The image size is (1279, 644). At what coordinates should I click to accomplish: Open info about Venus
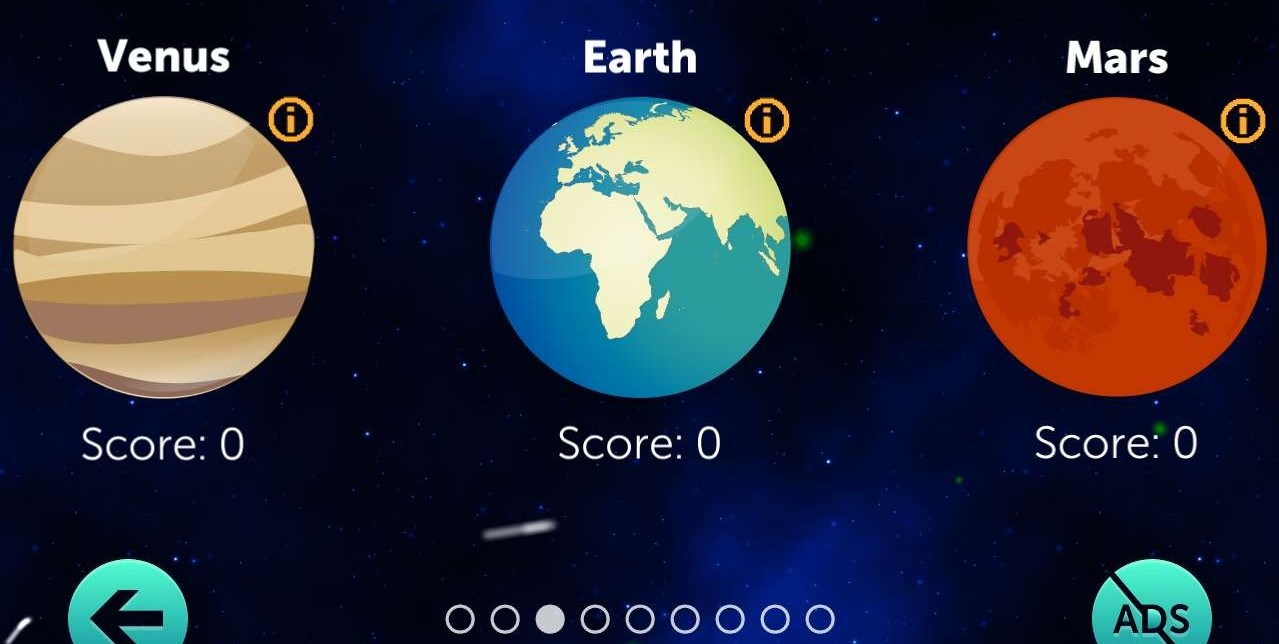291,120
